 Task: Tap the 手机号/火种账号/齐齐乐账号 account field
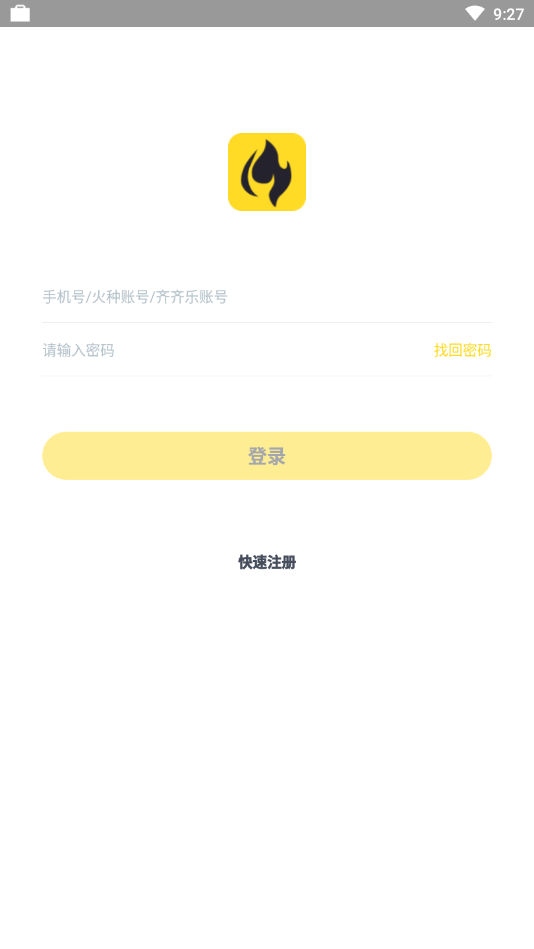(x=266, y=297)
